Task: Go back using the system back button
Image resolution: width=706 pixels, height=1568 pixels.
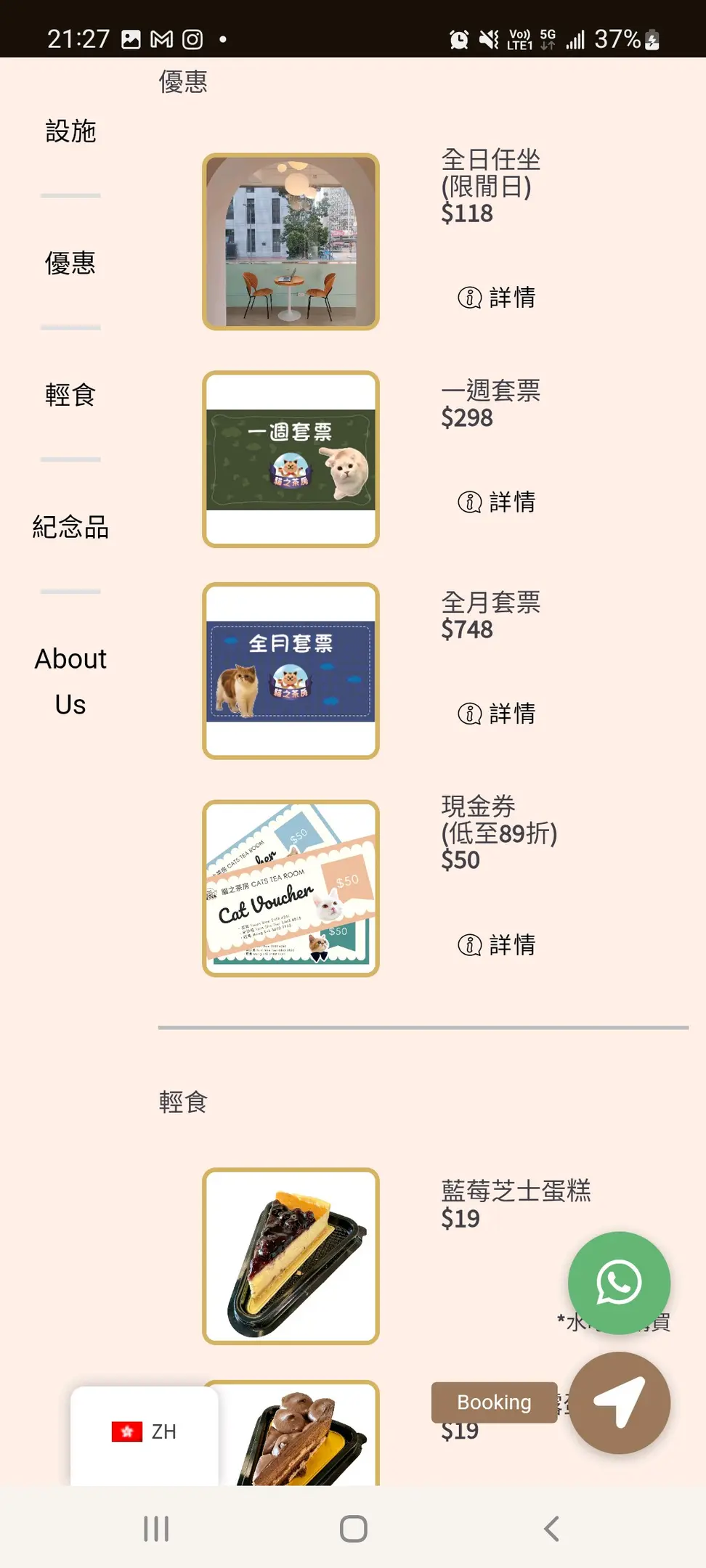Action: [x=551, y=1528]
